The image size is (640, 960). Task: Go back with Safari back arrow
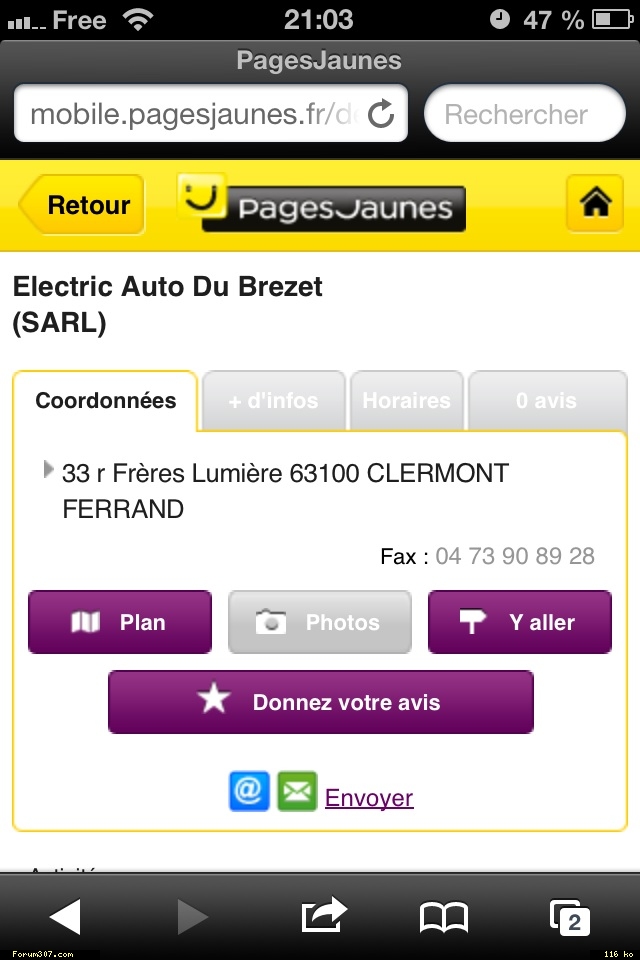point(64,916)
